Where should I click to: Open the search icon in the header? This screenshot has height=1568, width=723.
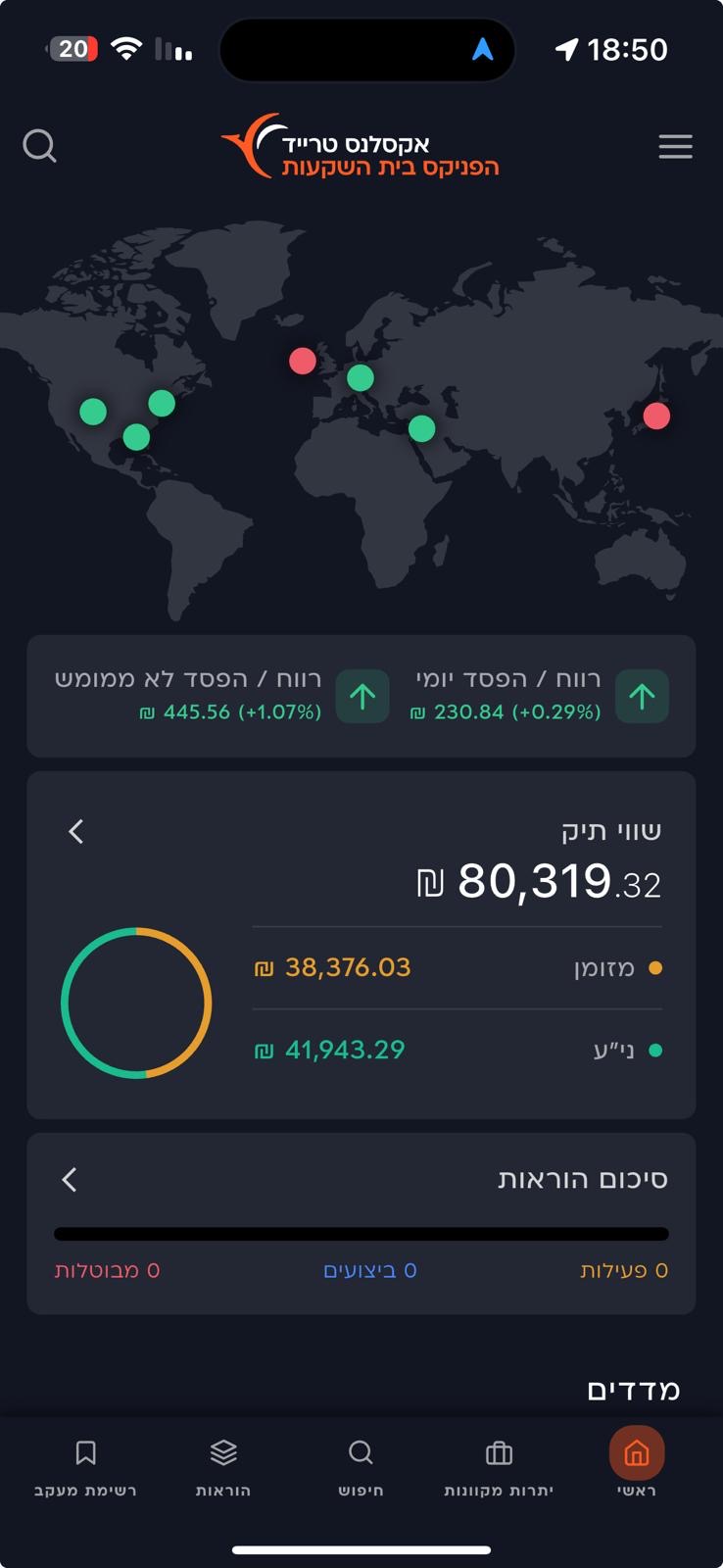pyautogui.click(x=40, y=147)
